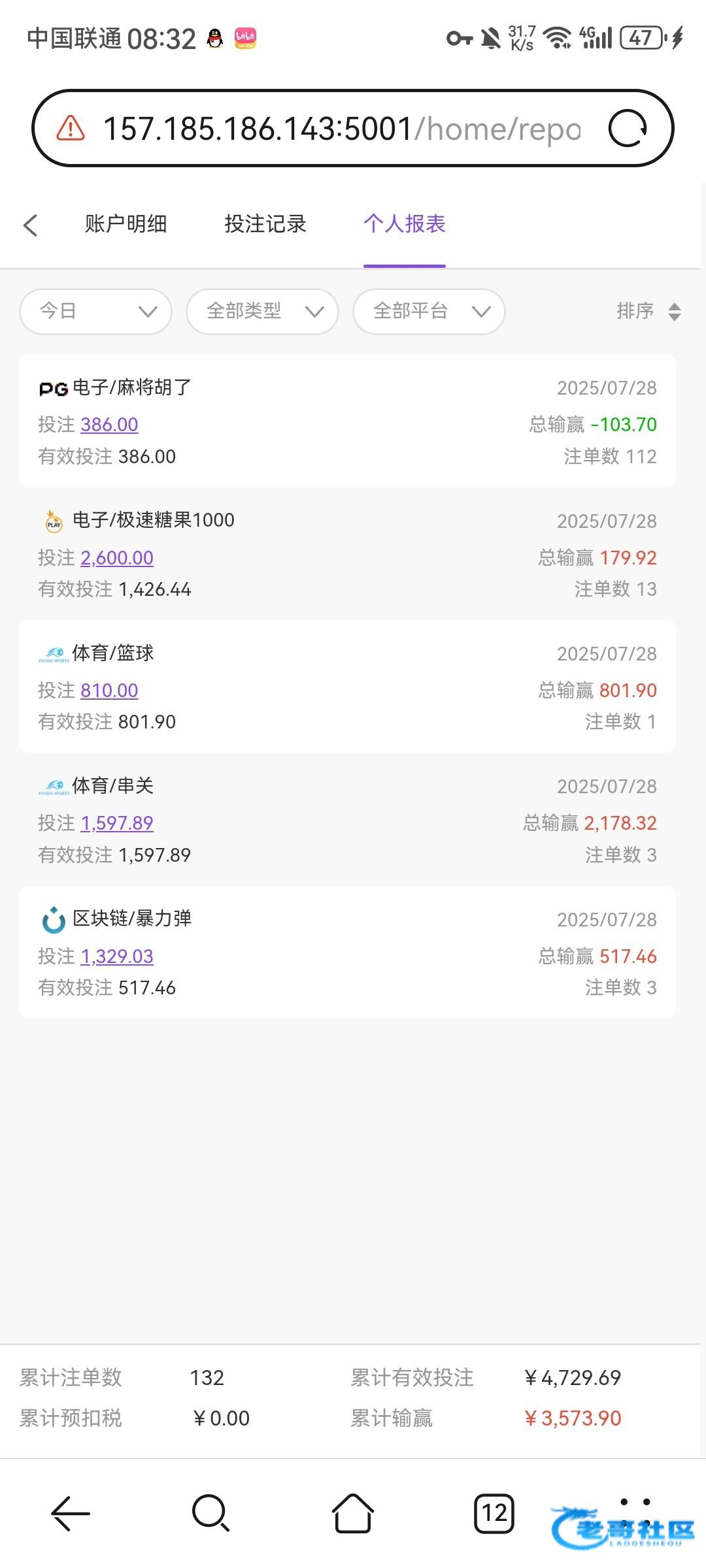Image resolution: width=706 pixels, height=1568 pixels.
Task: Go back using the top-left arrow
Action: pyautogui.click(x=30, y=225)
